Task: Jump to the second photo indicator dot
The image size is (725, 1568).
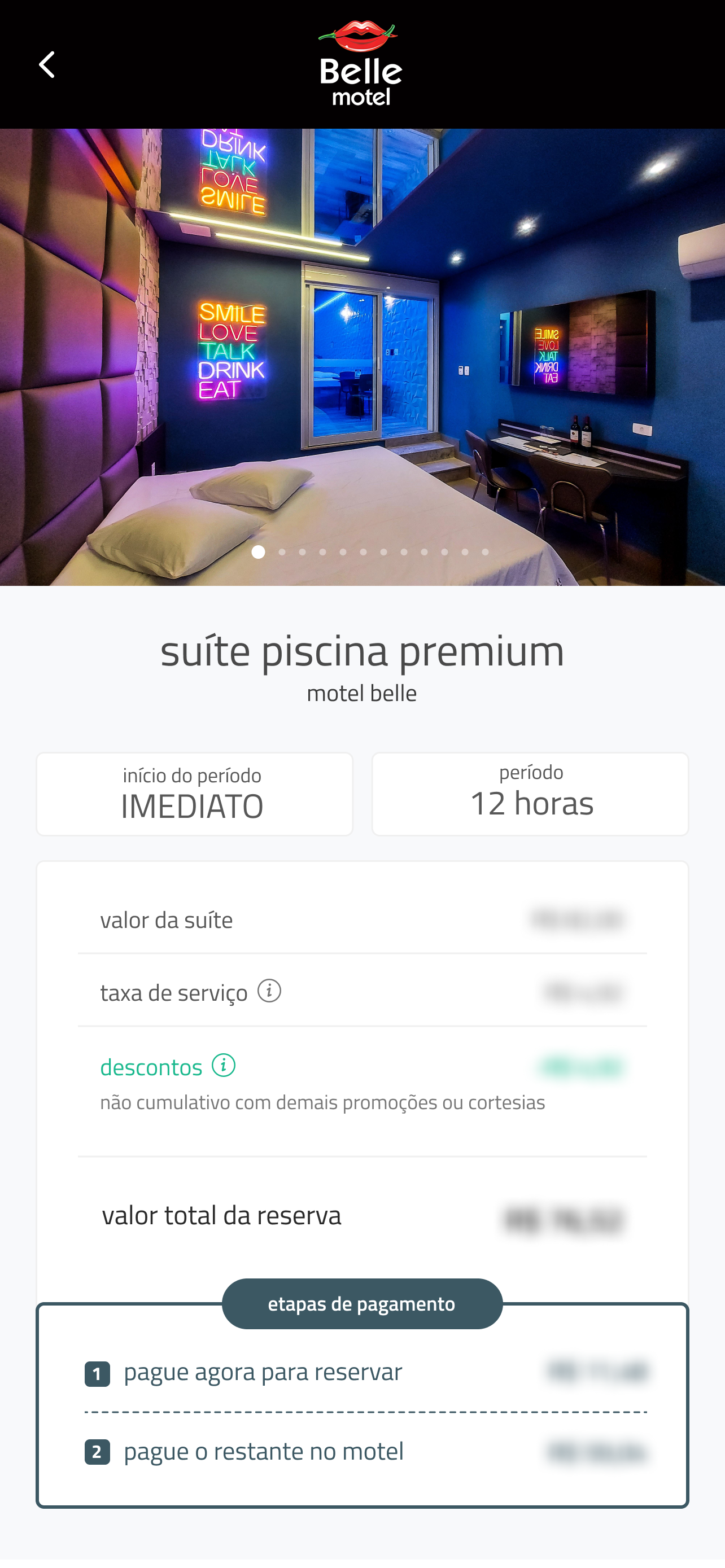Action: 282,552
